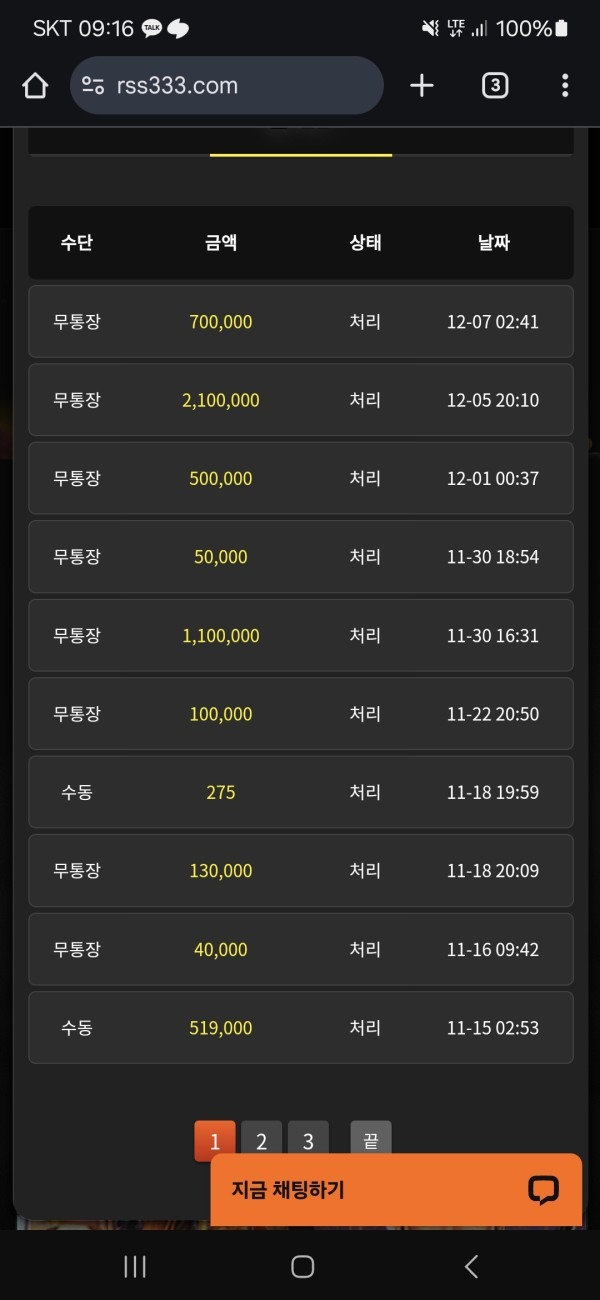Open recent apps from the navigation bar
Viewport: 600px width, 1300px height.
[x=135, y=1267]
